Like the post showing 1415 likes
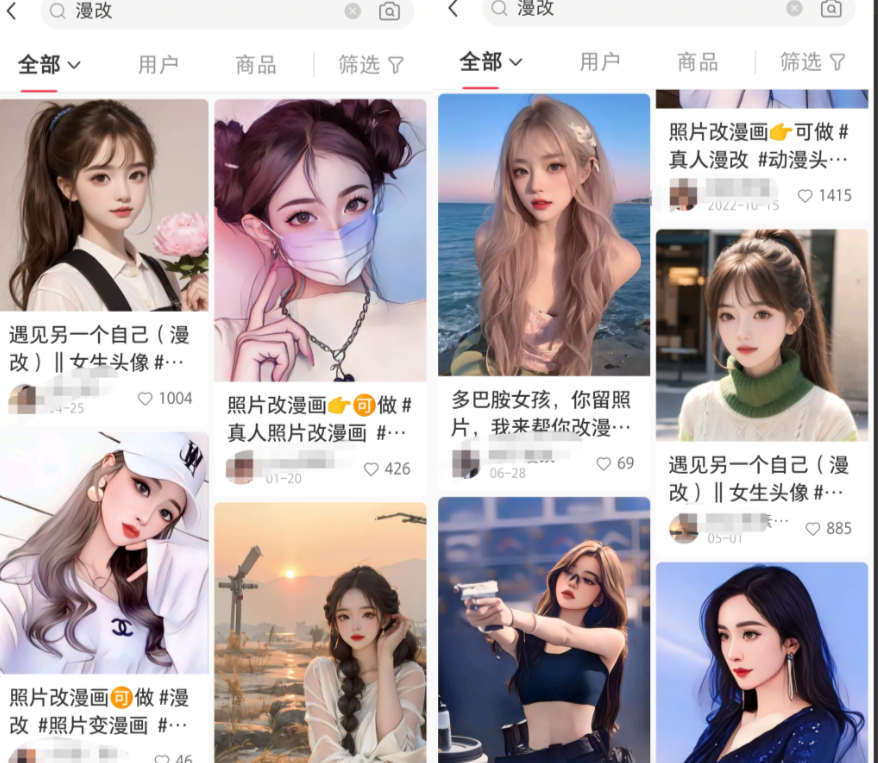This screenshot has width=878, height=763. point(805,196)
